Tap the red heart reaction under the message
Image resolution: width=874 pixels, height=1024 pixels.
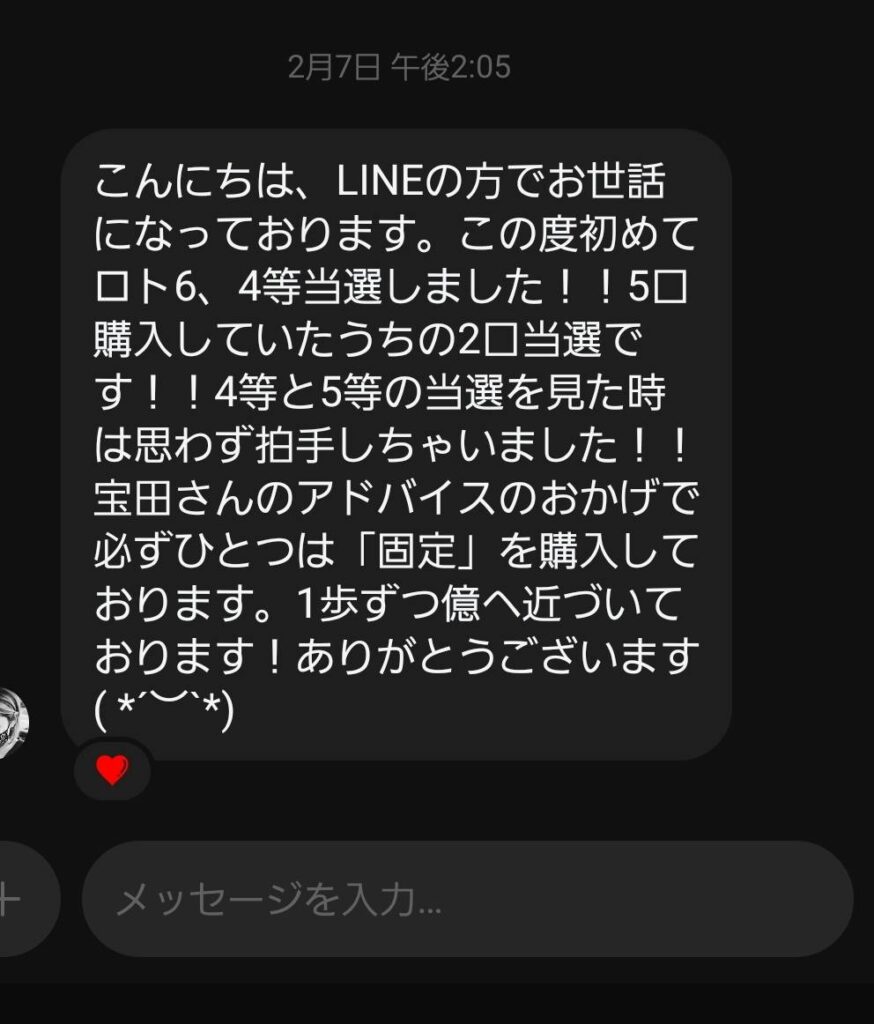click(112, 770)
